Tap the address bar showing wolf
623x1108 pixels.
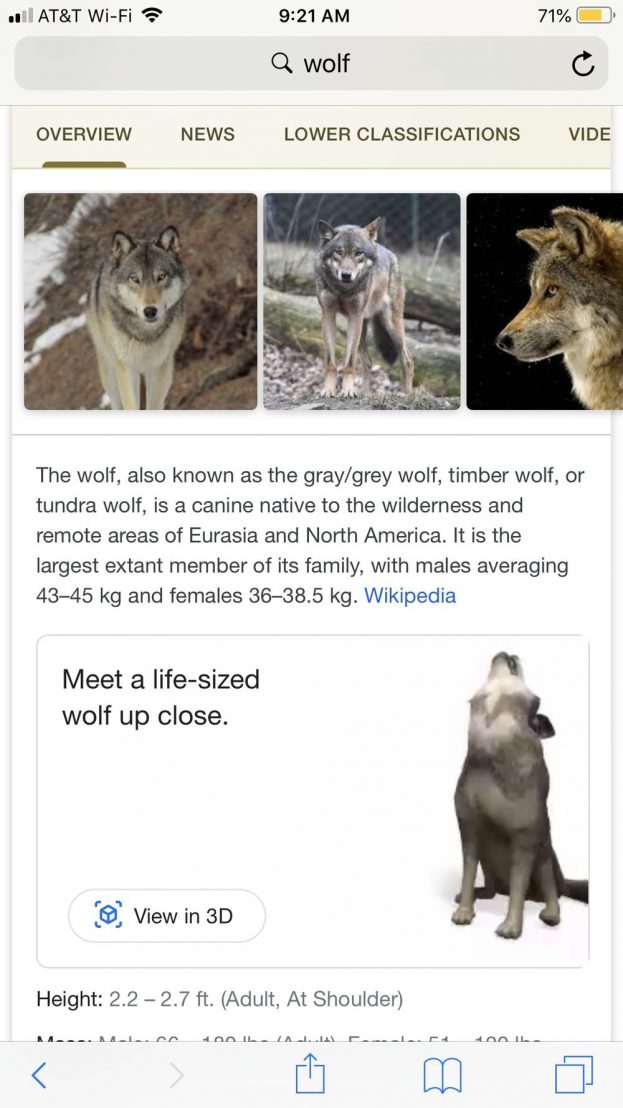click(x=311, y=64)
